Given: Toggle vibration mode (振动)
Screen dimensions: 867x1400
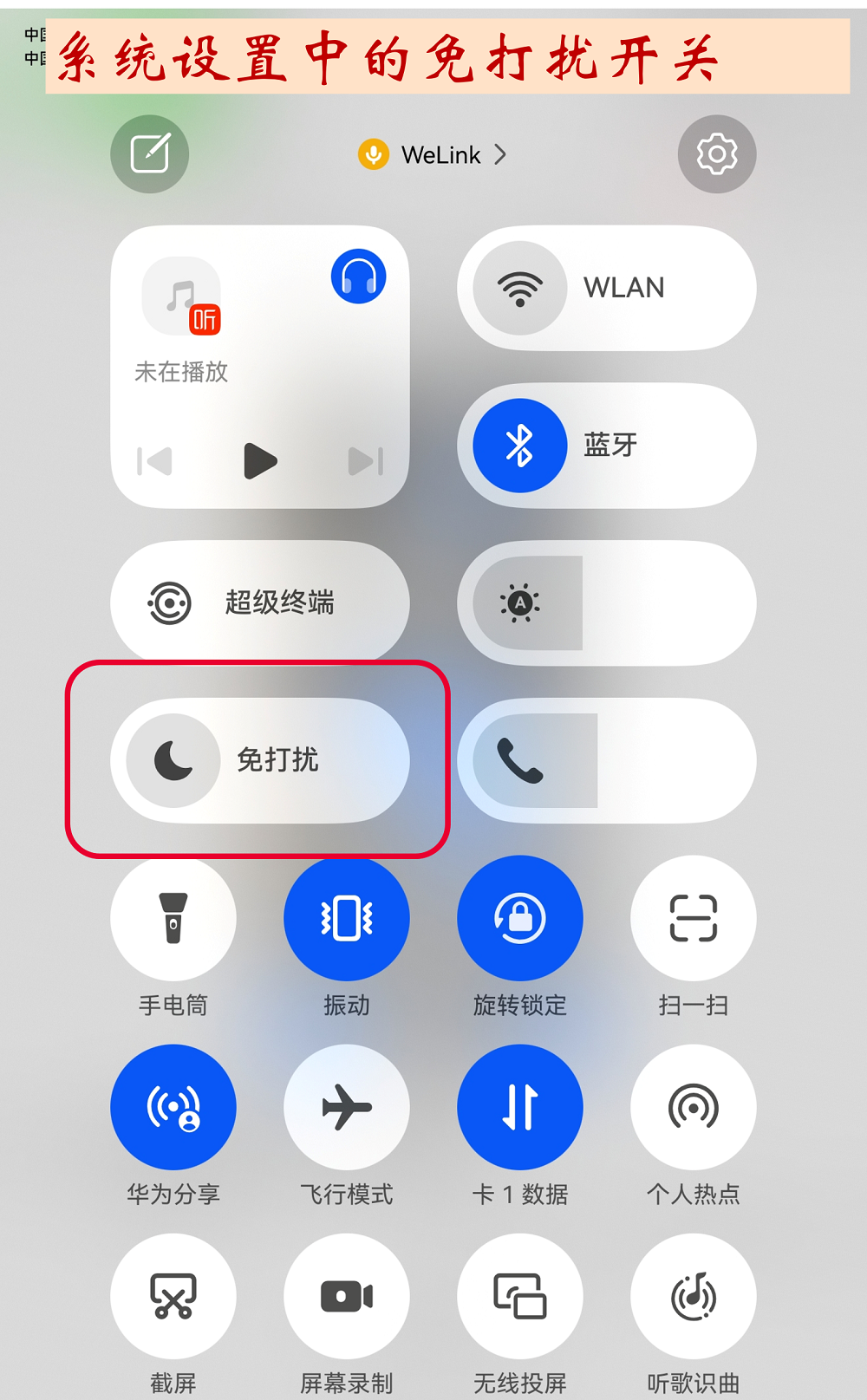Looking at the screenshot, I should pos(347,918).
